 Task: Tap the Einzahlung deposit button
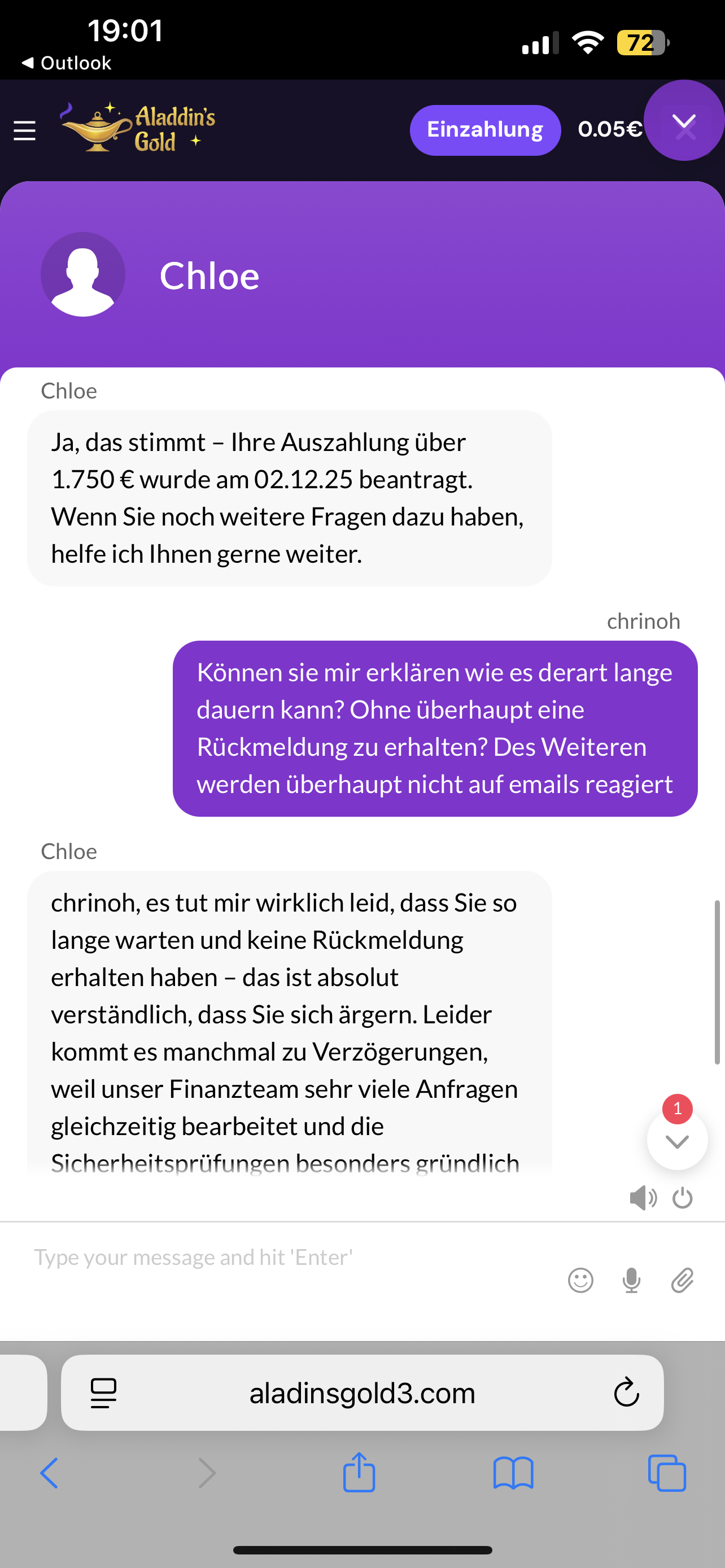click(x=484, y=130)
